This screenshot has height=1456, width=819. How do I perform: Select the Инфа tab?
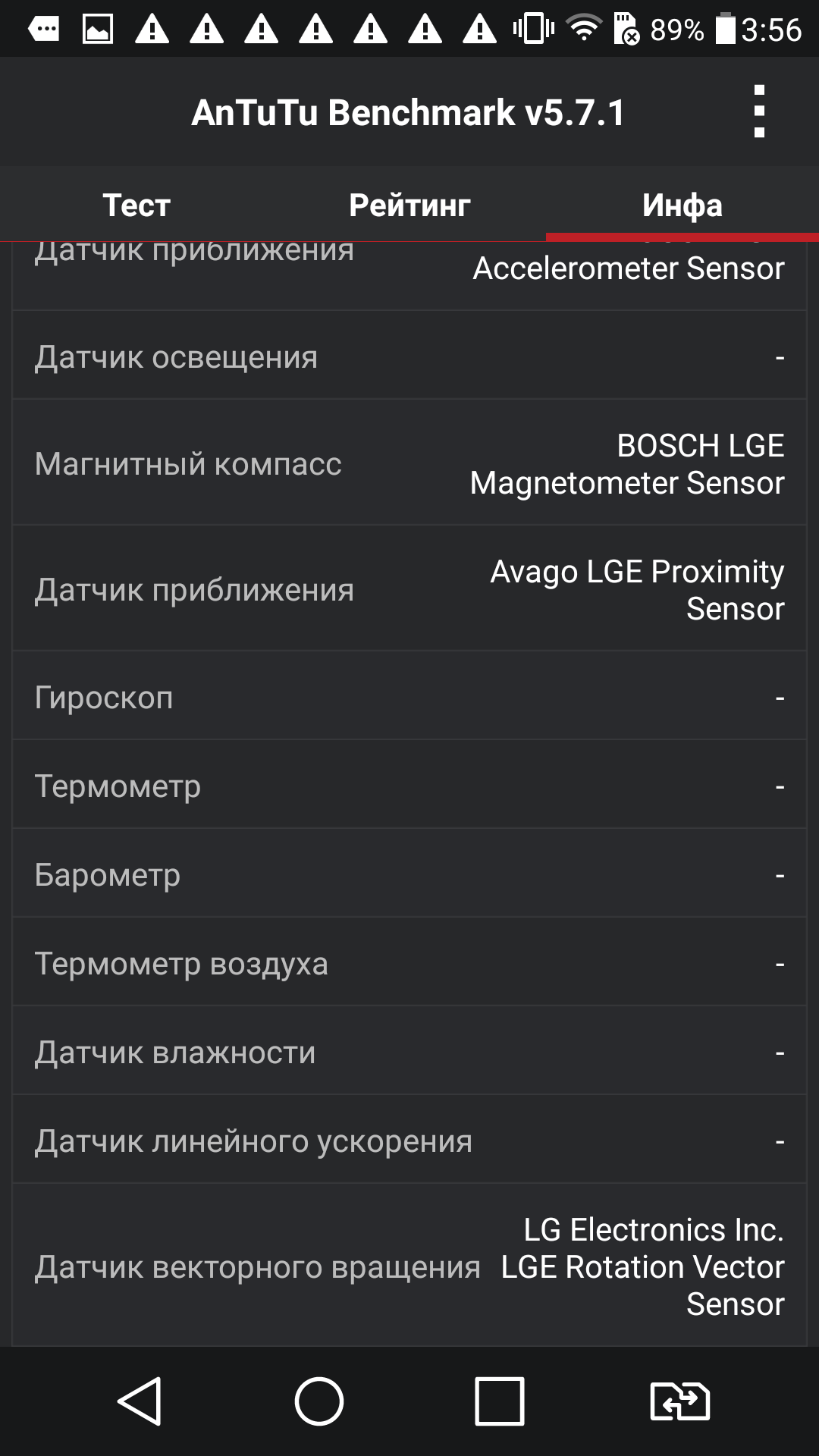pos(682,205)
